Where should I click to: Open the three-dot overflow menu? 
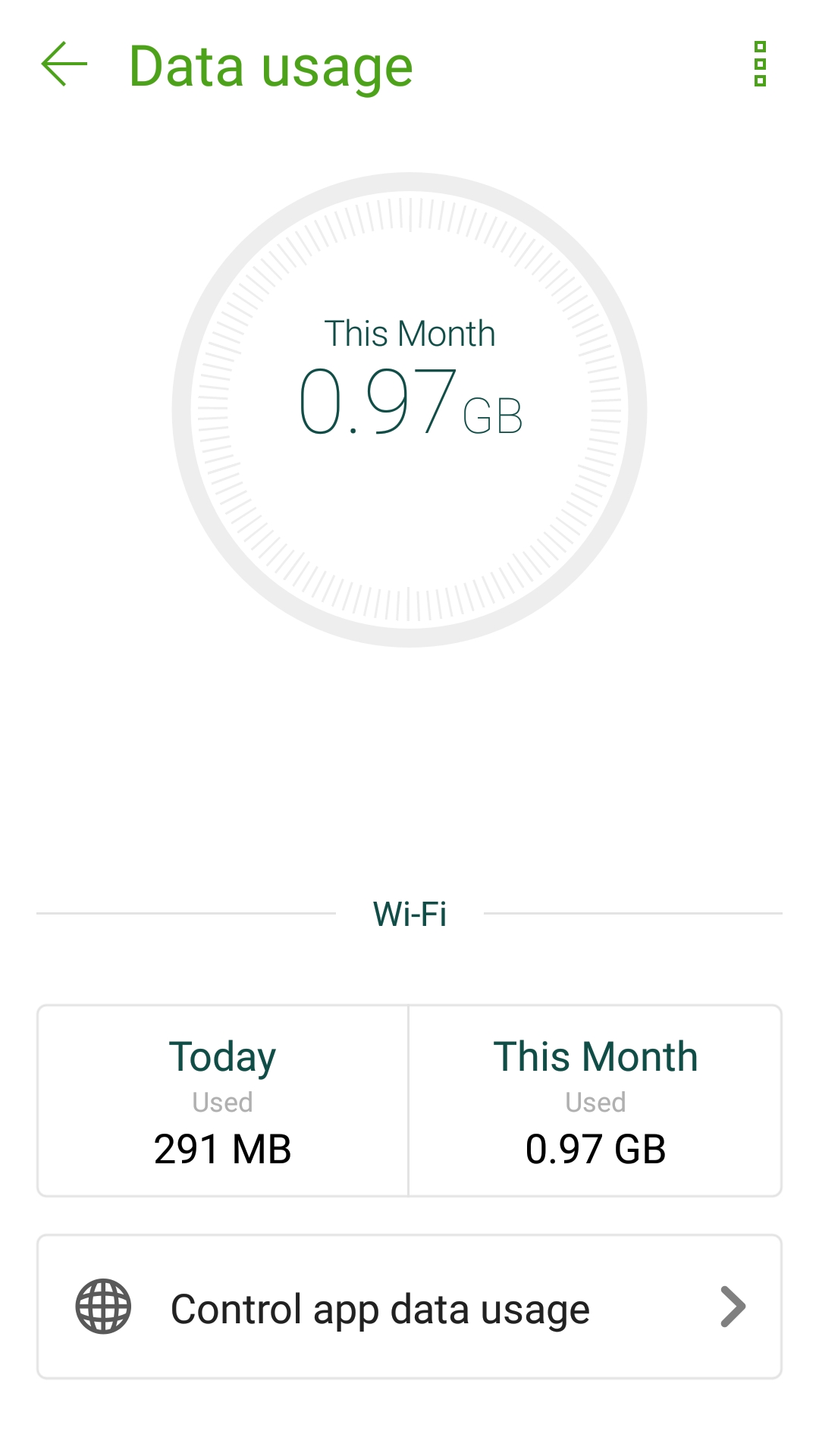tap(760, 64)
